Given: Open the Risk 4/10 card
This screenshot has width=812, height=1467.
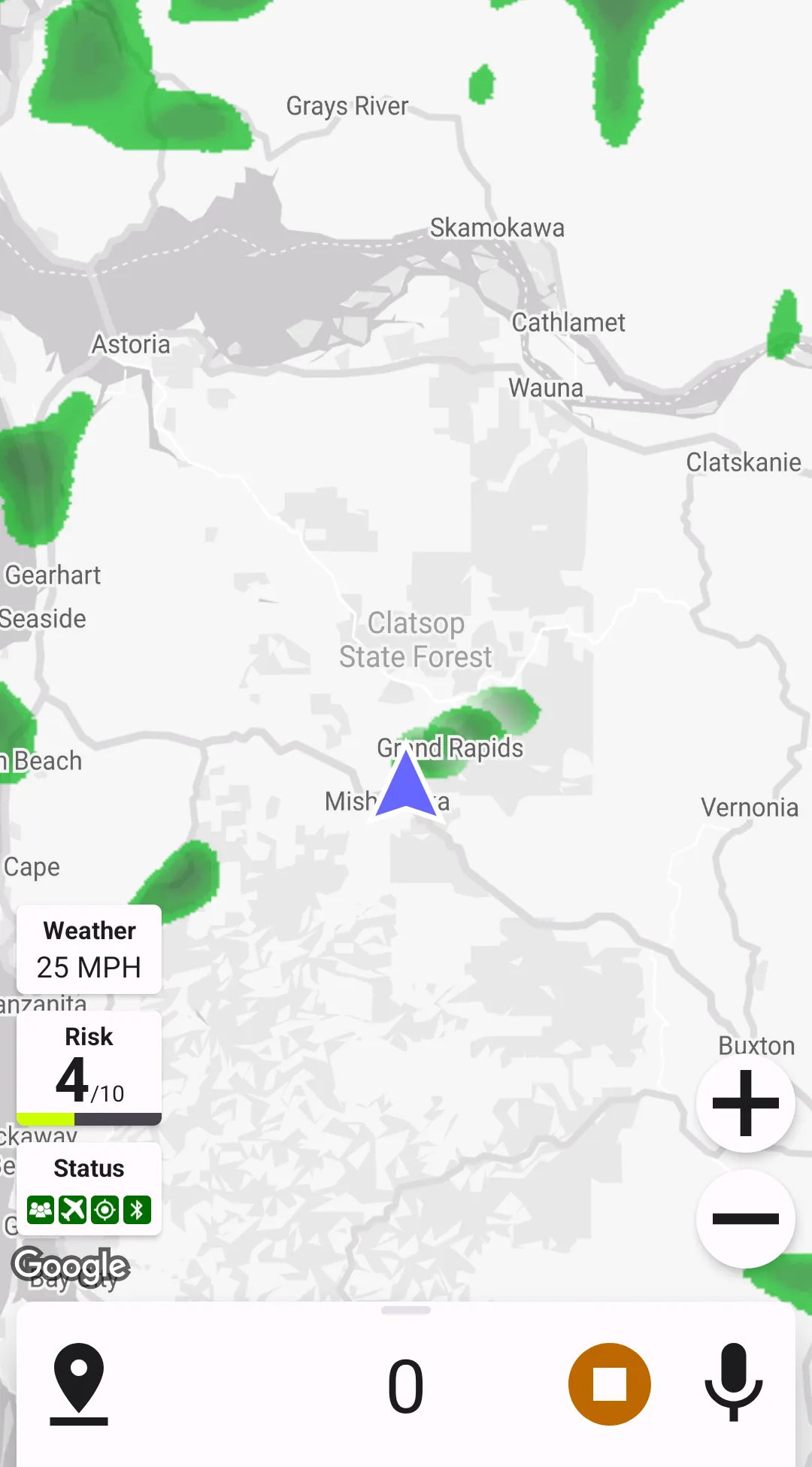Looking at the screenshot, I should [x=89, y=1067].
